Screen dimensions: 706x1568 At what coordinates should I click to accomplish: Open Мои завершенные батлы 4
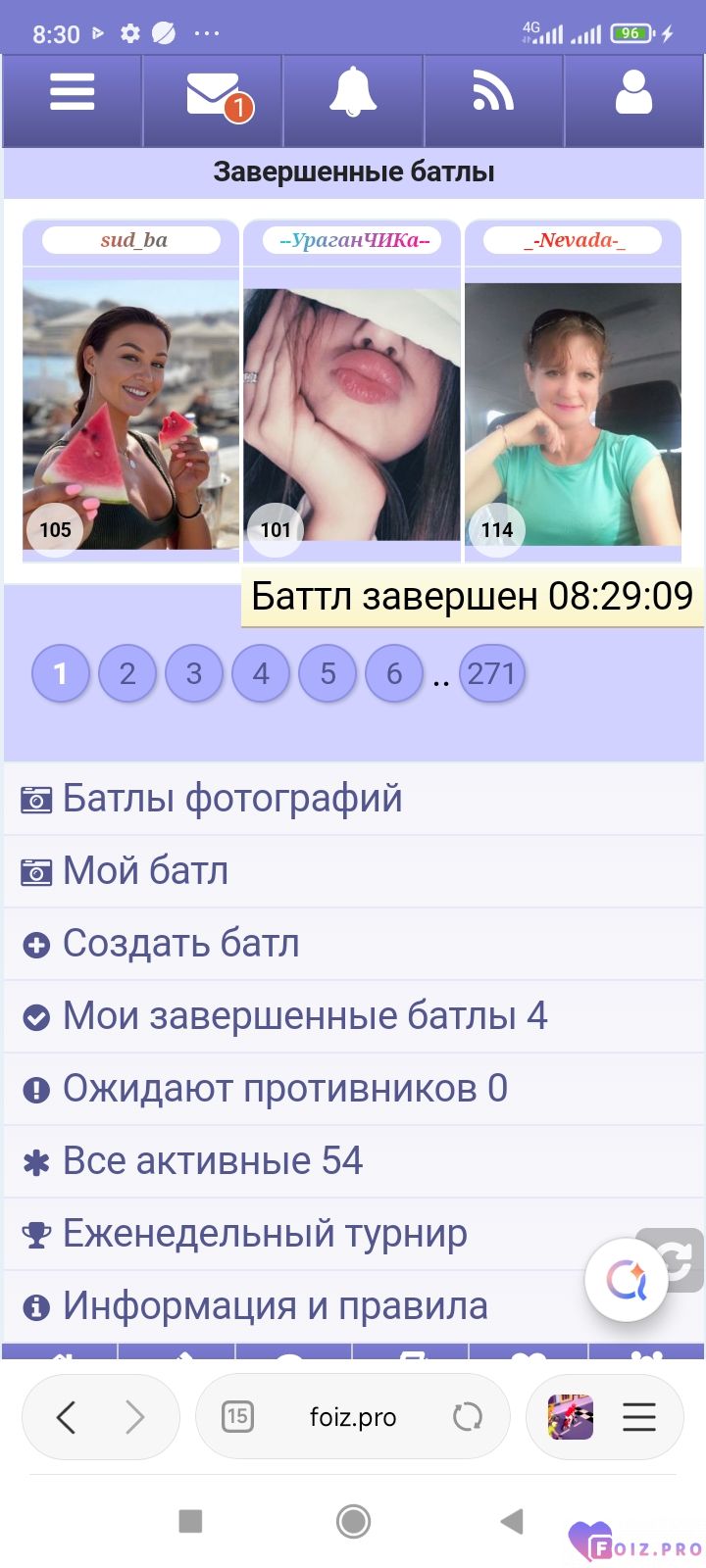[304, 1016]
